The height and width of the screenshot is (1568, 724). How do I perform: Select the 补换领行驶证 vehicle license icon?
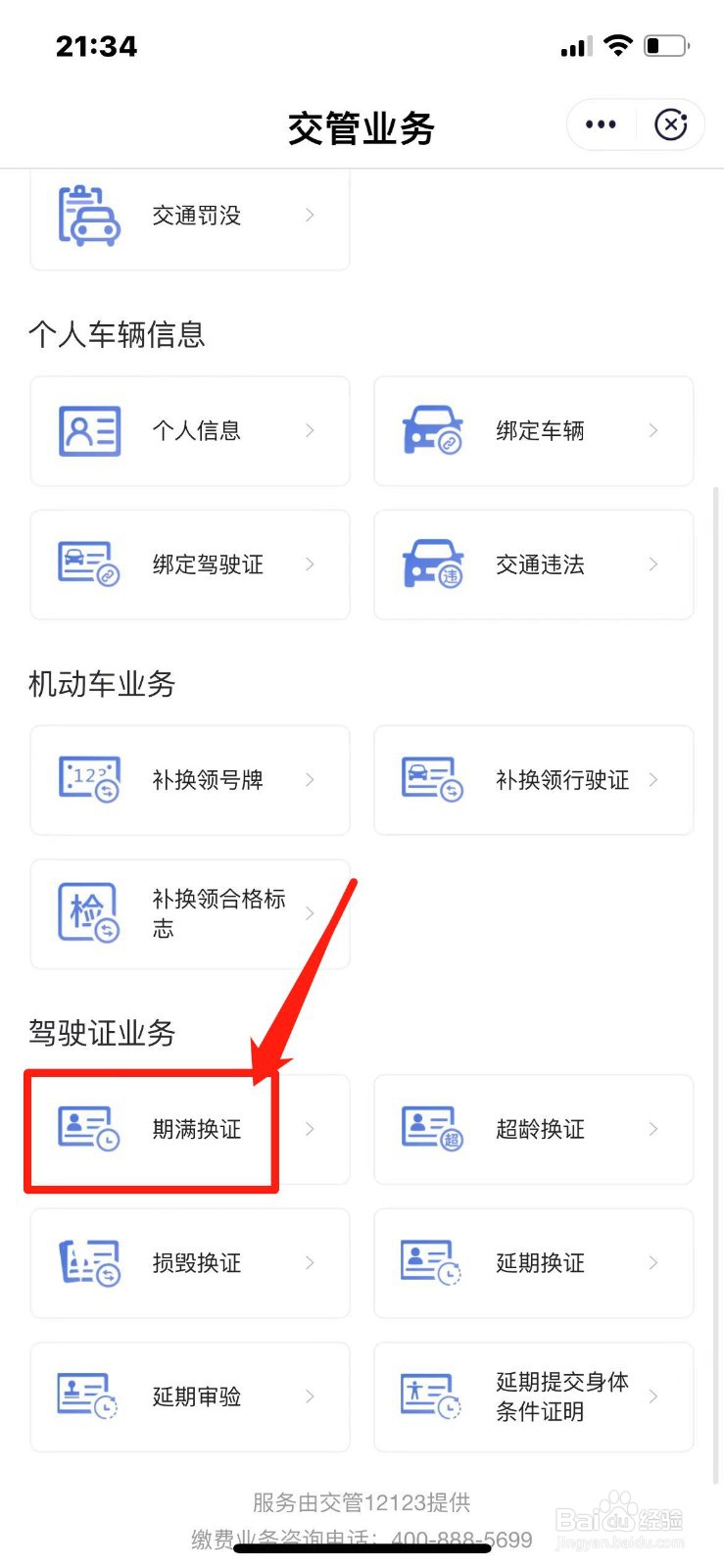click(431, 779)
